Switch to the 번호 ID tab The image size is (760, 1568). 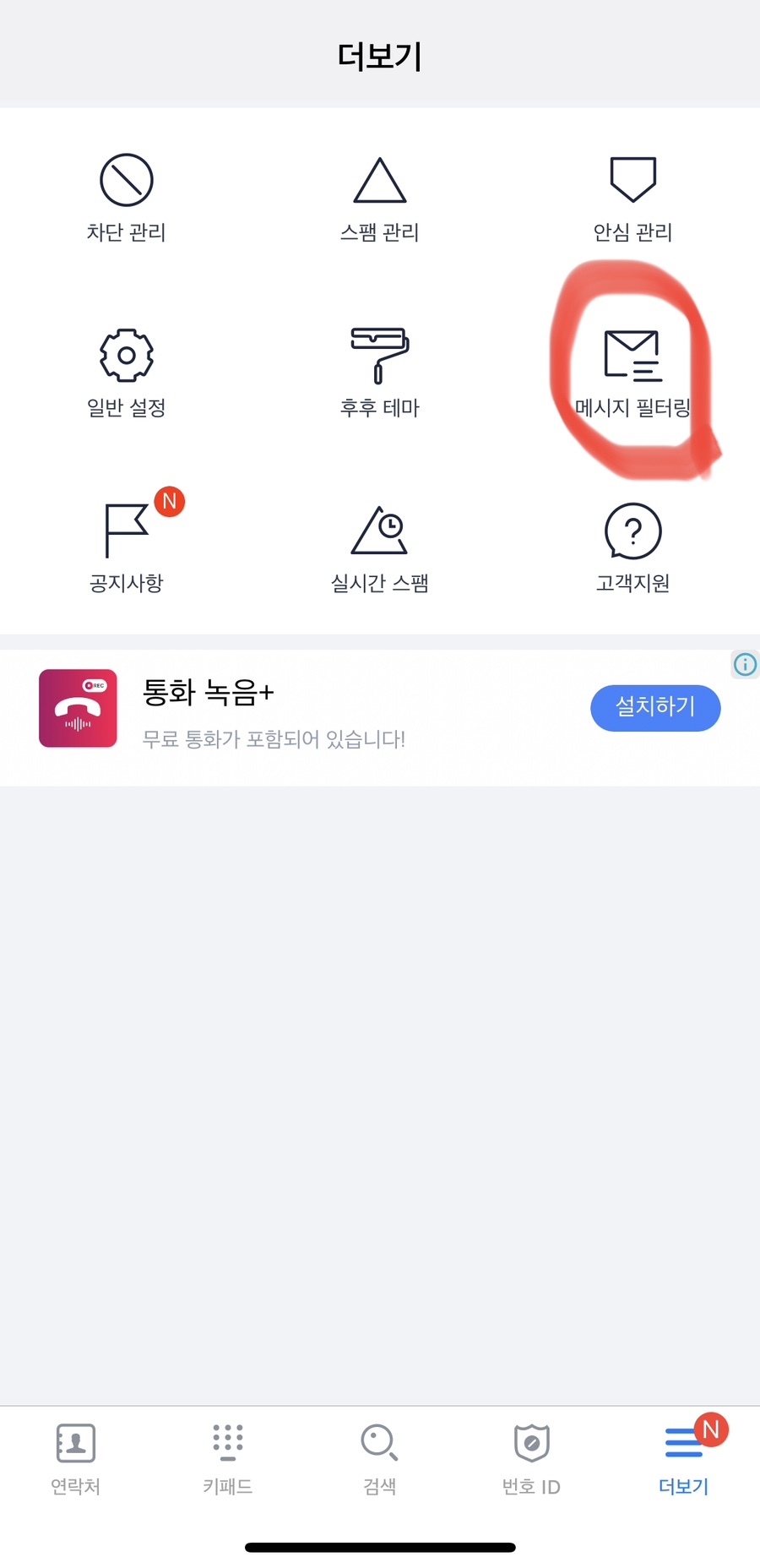pyautogui.click(x=531, y=1459)
